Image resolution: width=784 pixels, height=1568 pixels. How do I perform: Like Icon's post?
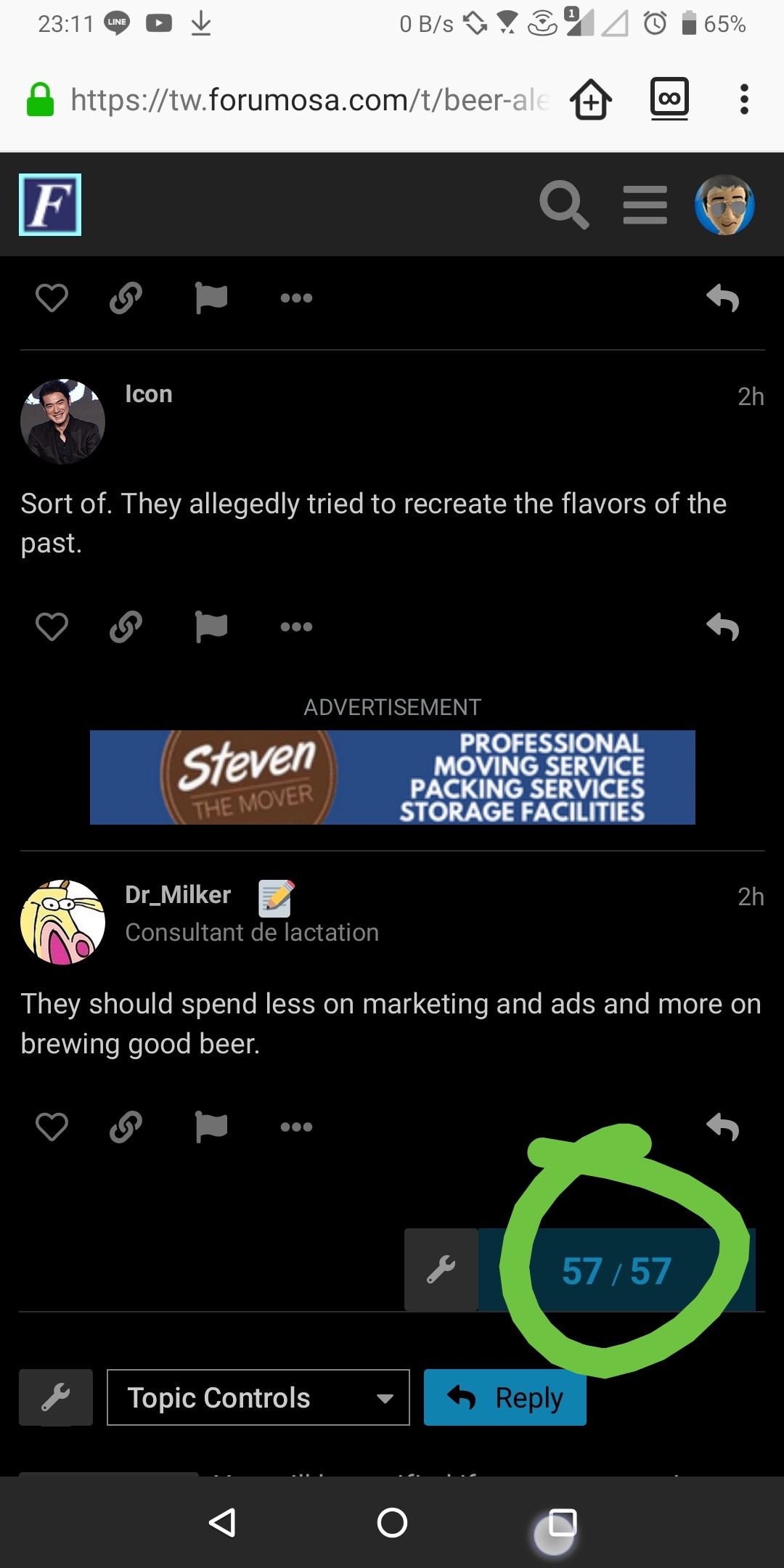click(x=52, y=626)
